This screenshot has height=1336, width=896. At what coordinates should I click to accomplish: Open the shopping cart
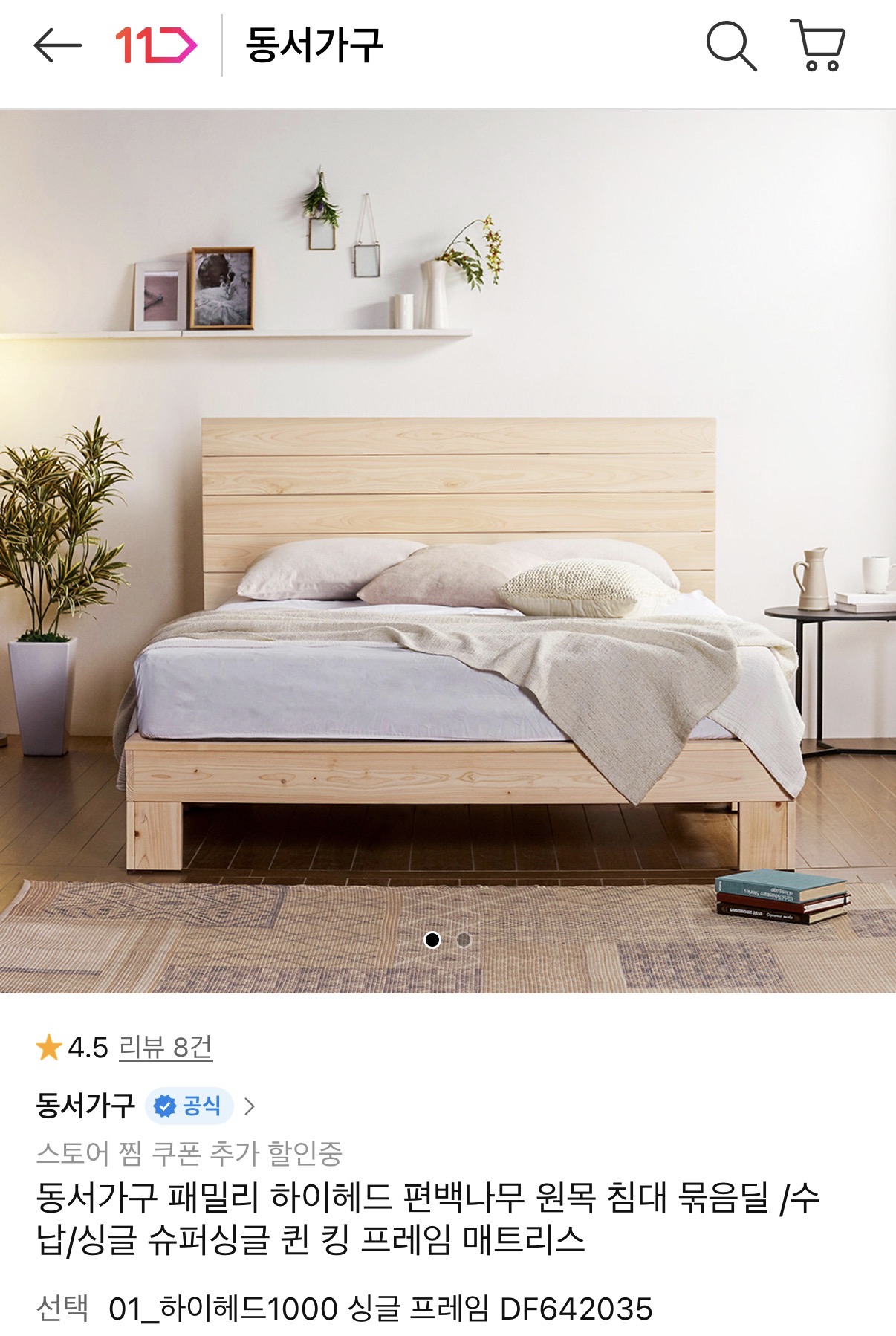coord(817,45)
